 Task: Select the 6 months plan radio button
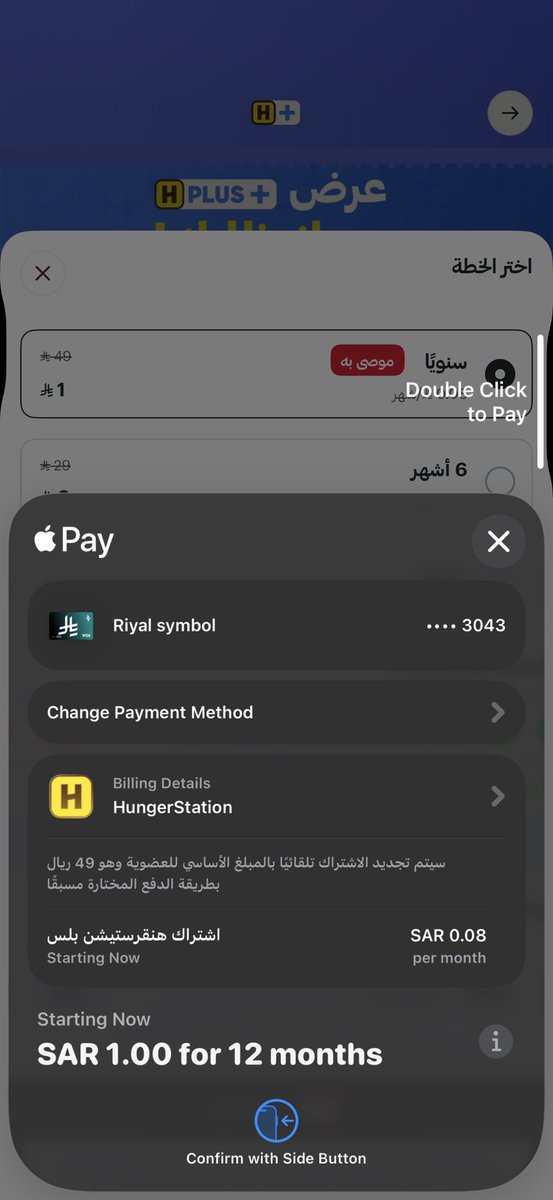500,481
